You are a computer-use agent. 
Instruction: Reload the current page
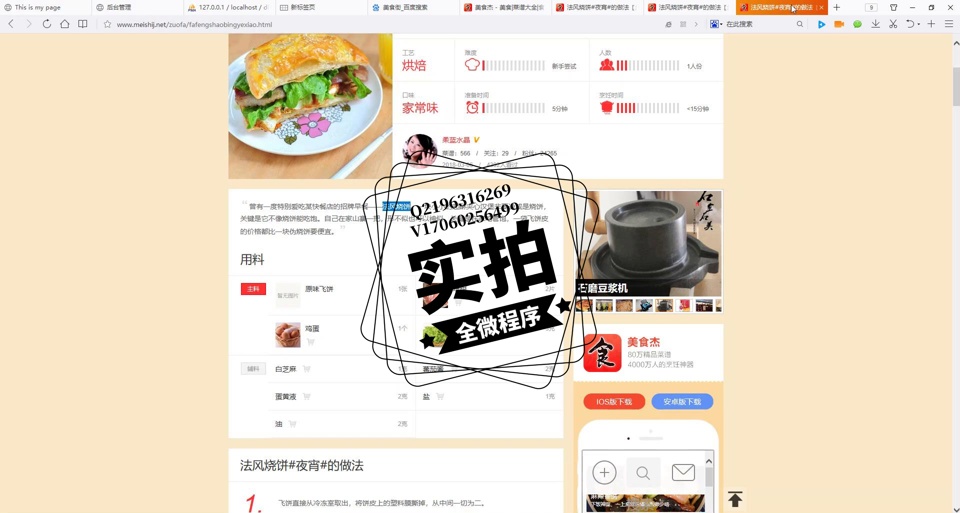tap(46, 24)
